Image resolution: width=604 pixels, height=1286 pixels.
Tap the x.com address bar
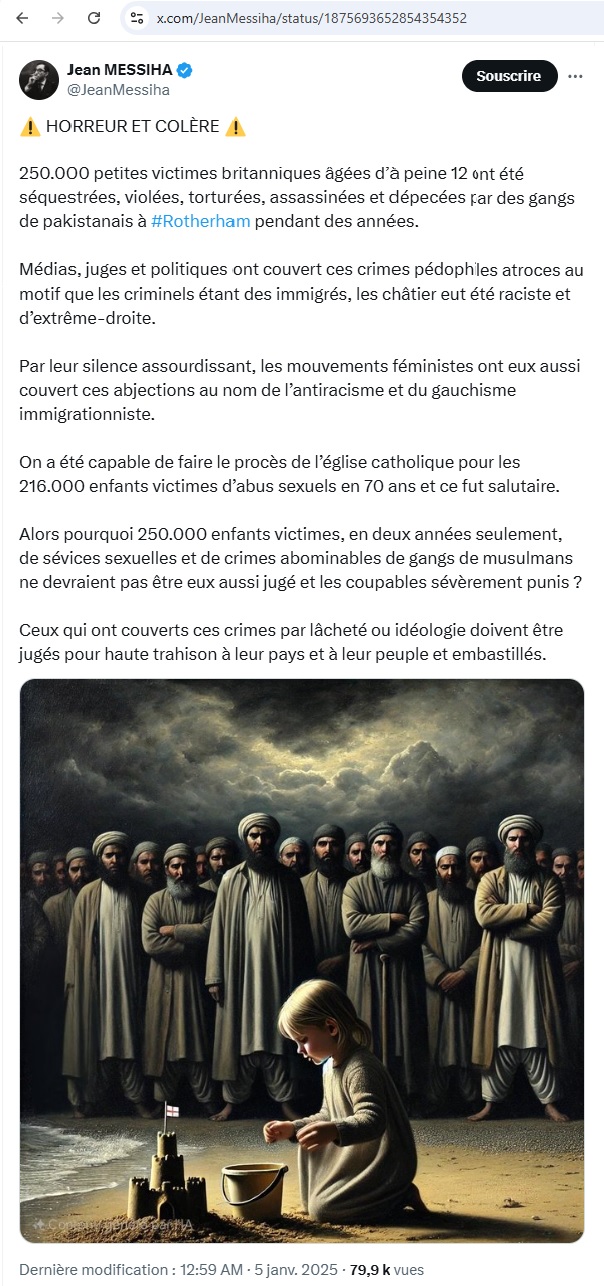(x=362, y=18)
